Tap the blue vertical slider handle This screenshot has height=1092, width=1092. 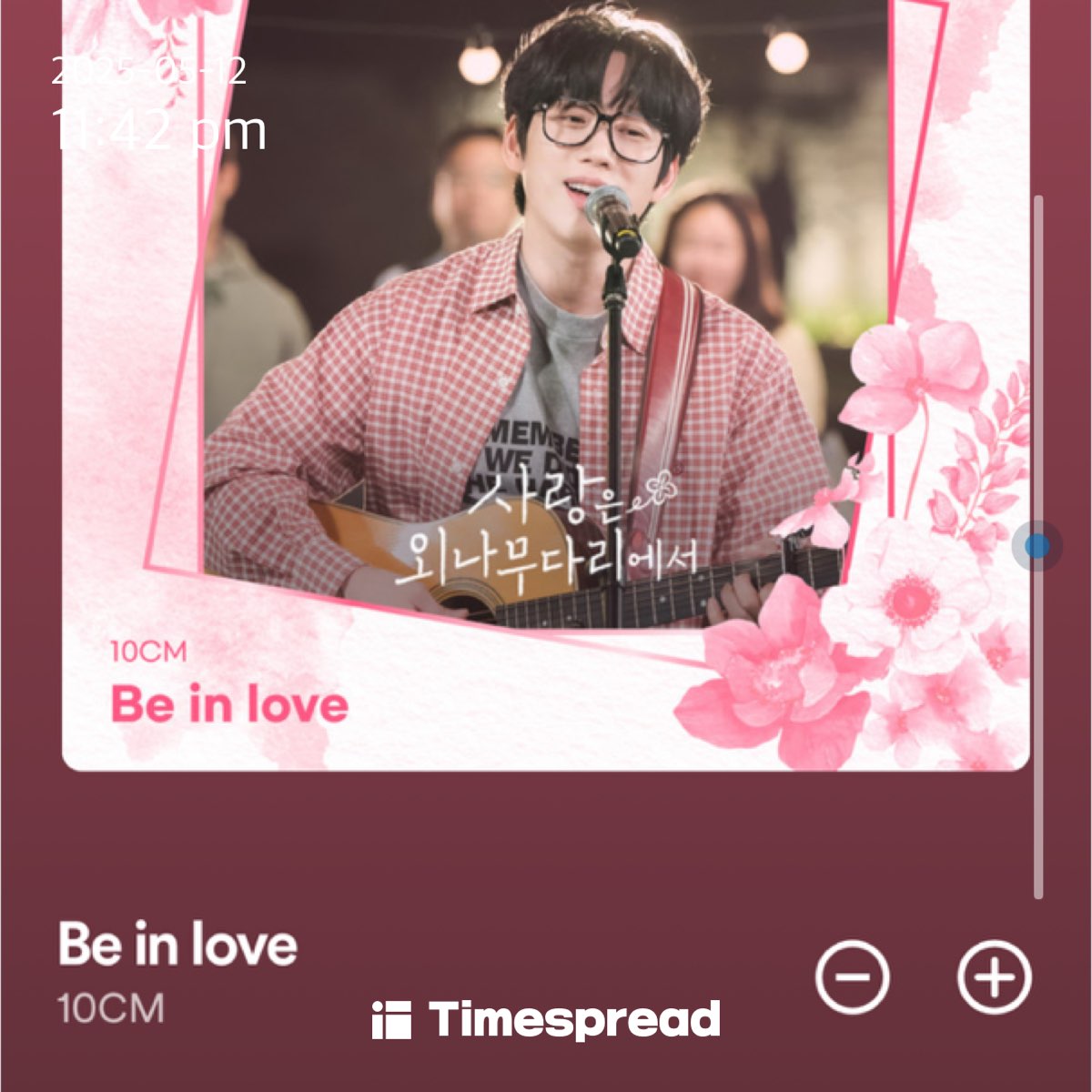[1036, 546]
